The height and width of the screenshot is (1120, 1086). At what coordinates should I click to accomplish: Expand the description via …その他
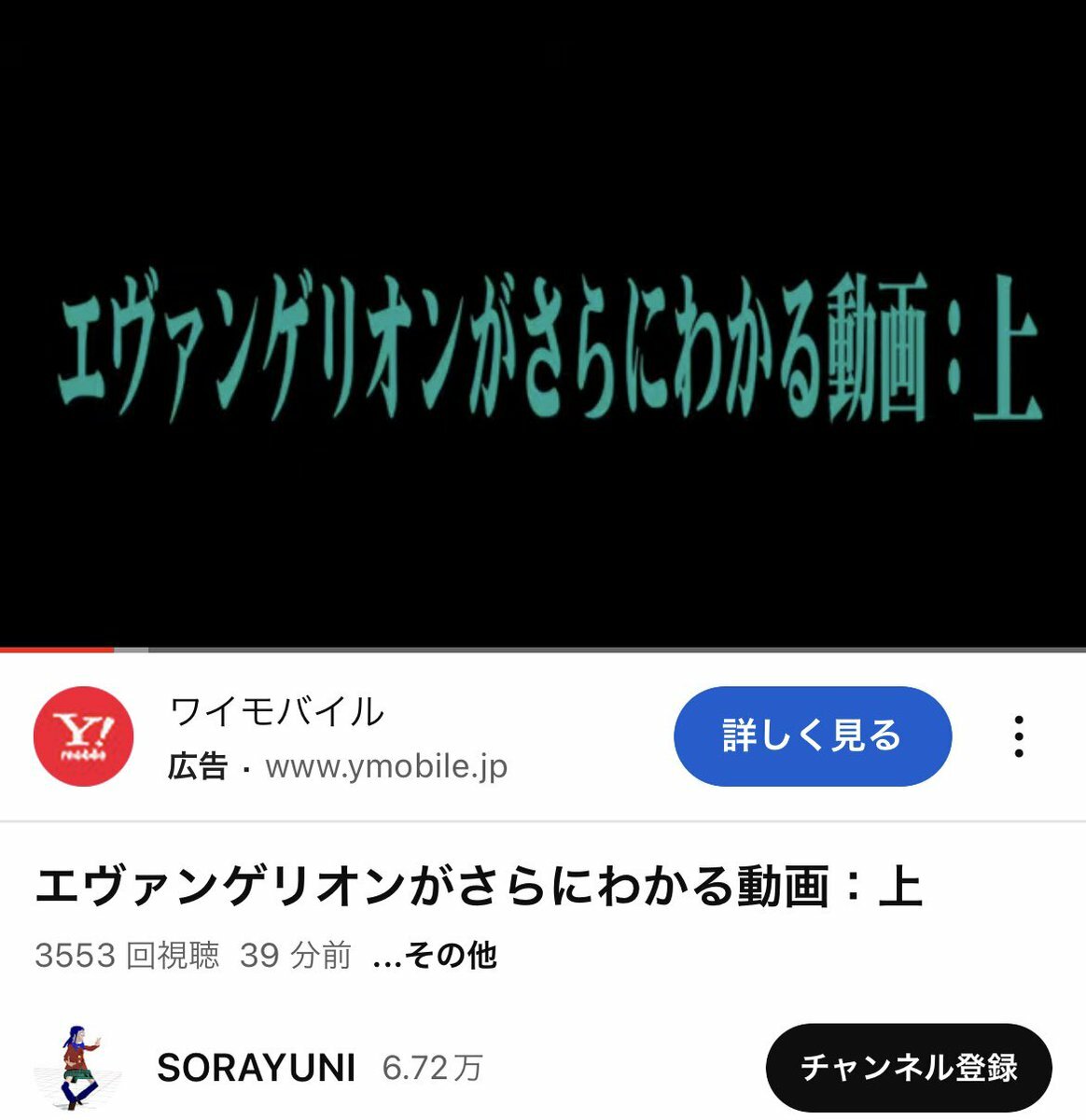click(435, 956)
